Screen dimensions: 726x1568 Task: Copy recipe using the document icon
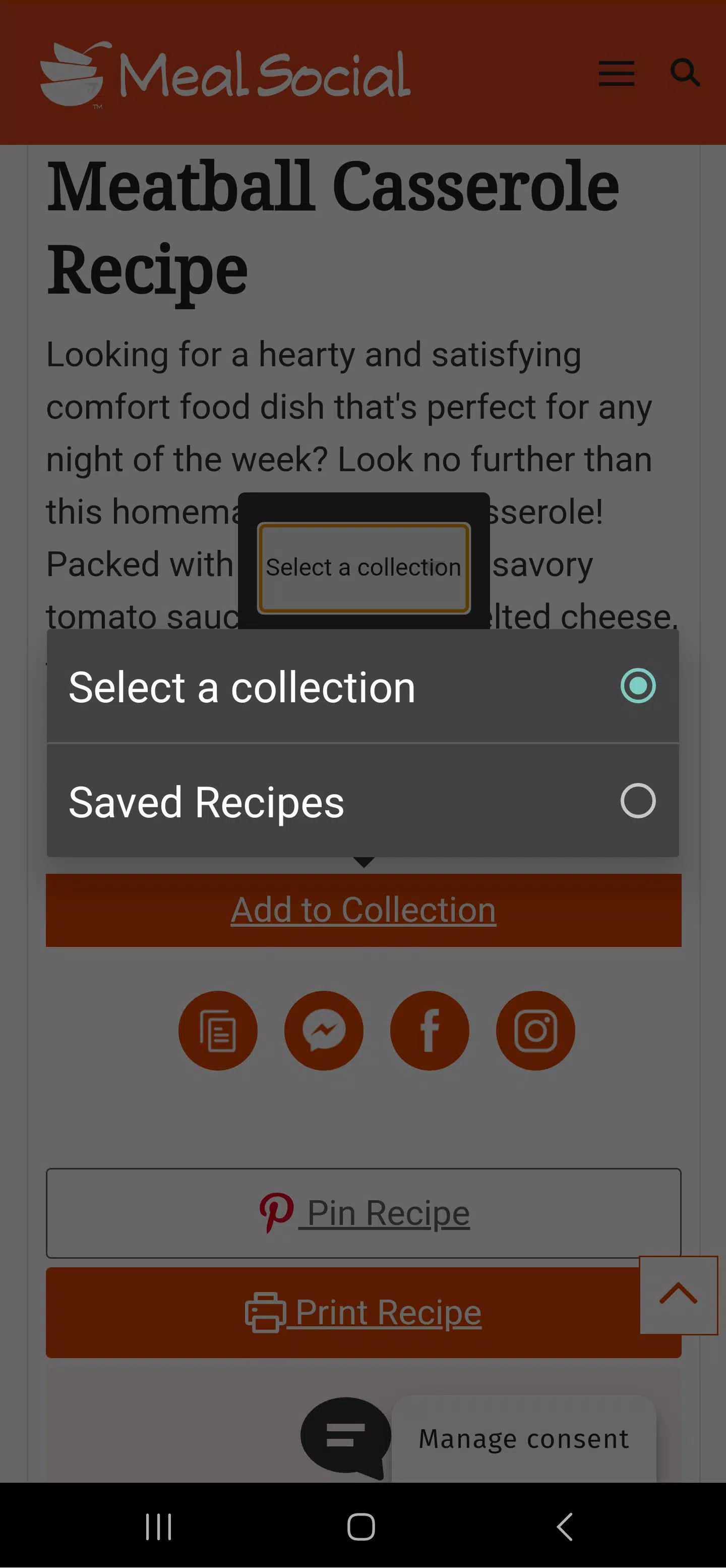click(218, 1030)
